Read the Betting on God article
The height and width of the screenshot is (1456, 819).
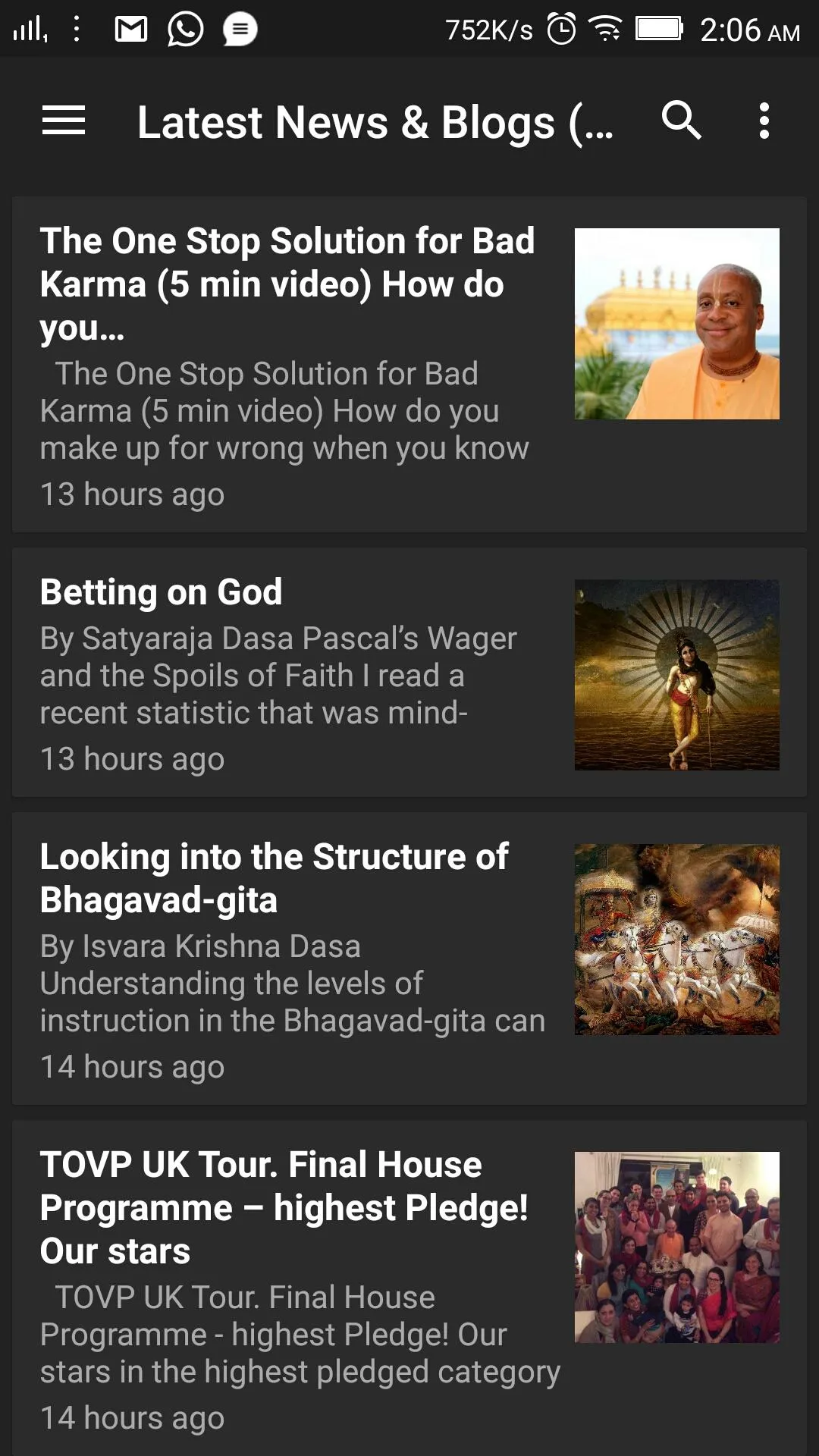coord(161,592)
